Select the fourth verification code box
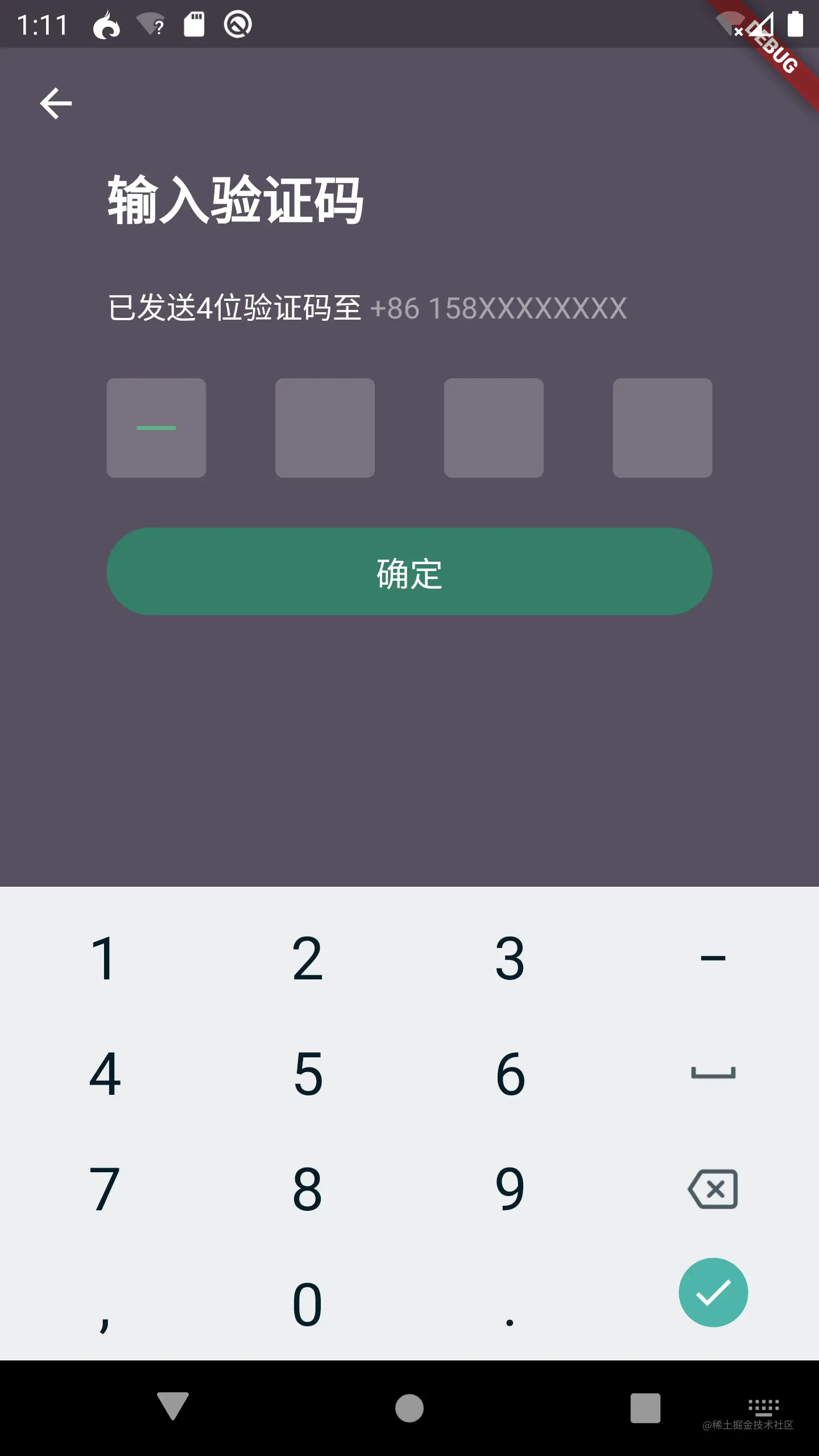 pyautogui.click(x=663, y=428)
